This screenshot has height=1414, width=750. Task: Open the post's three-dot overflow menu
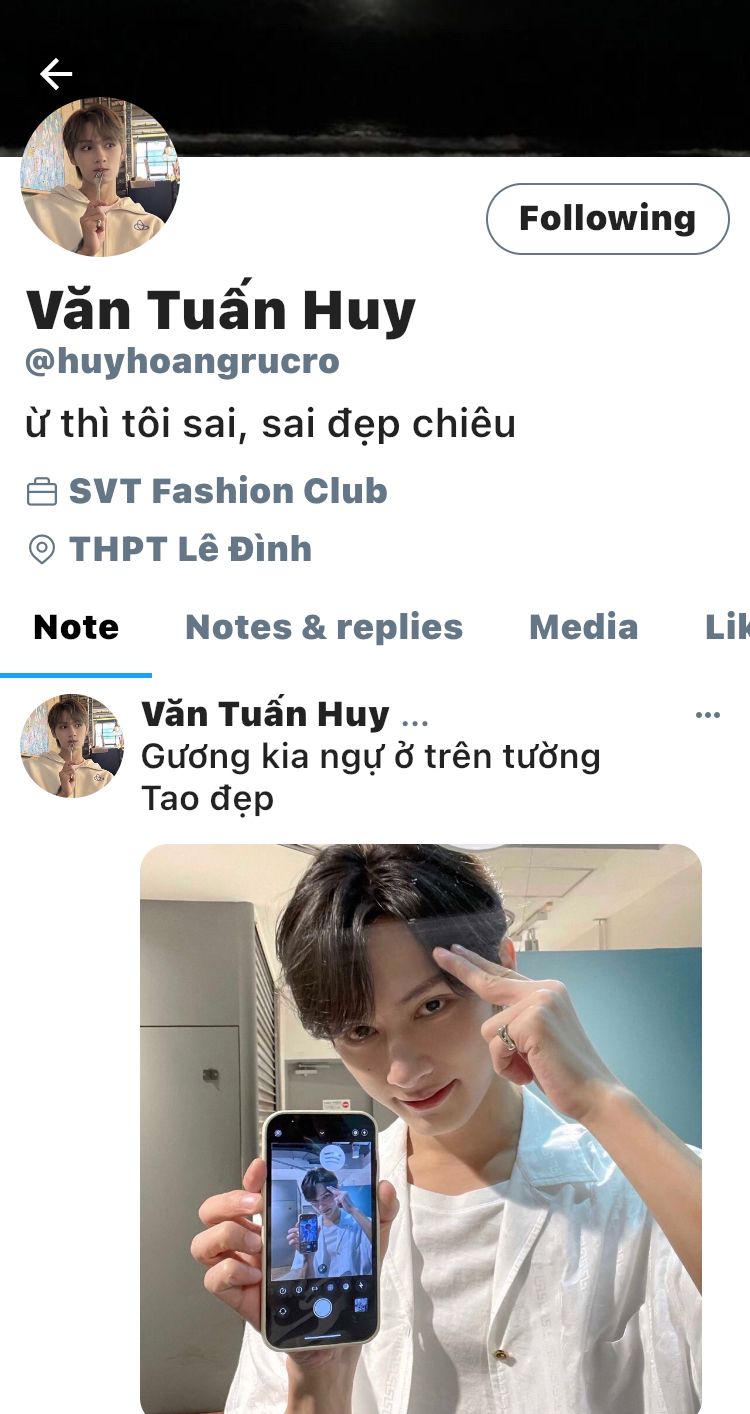[707, 715]
